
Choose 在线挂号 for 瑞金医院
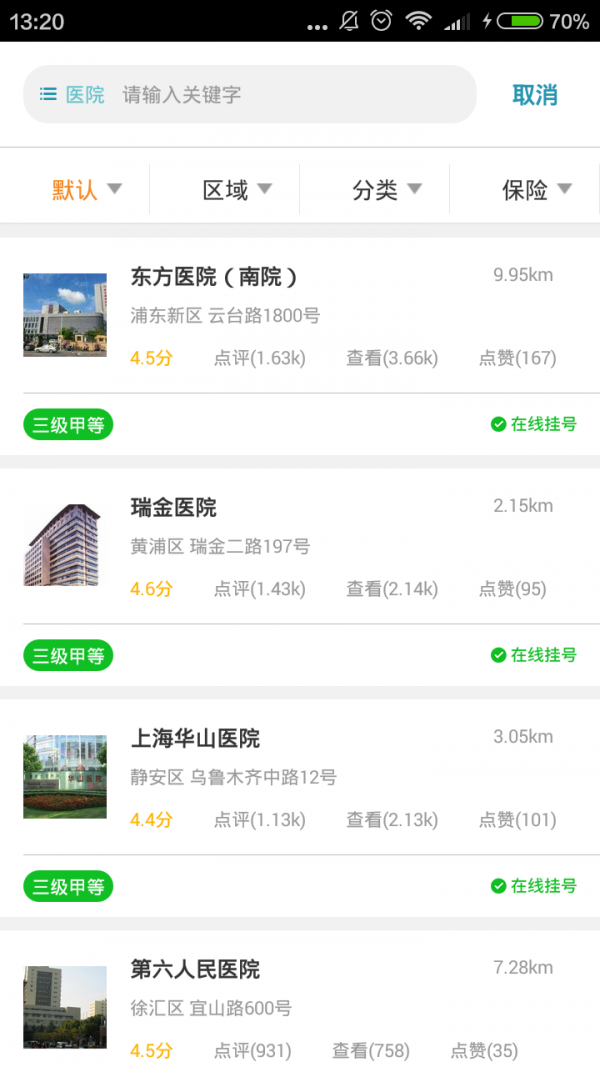(x=534, y=655)
